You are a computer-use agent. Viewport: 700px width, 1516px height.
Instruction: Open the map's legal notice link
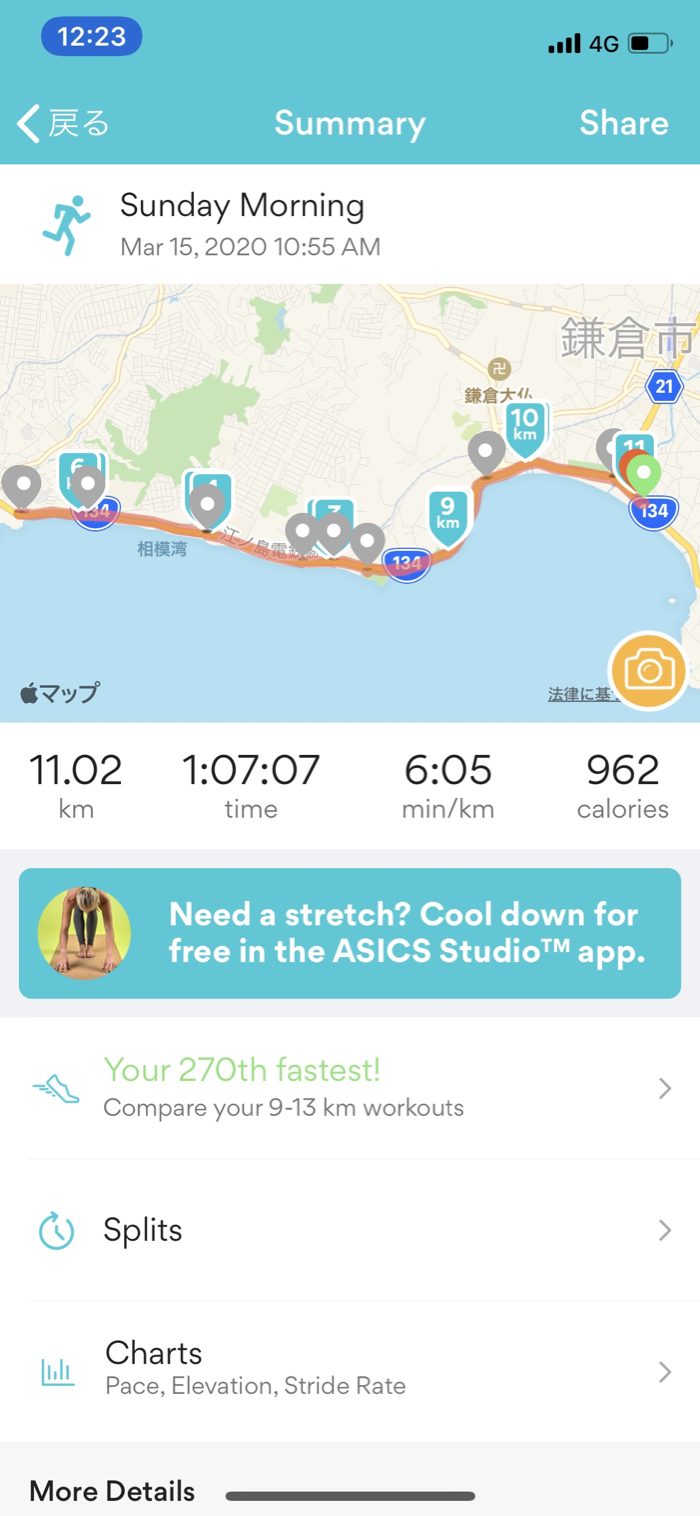(578, 694)
